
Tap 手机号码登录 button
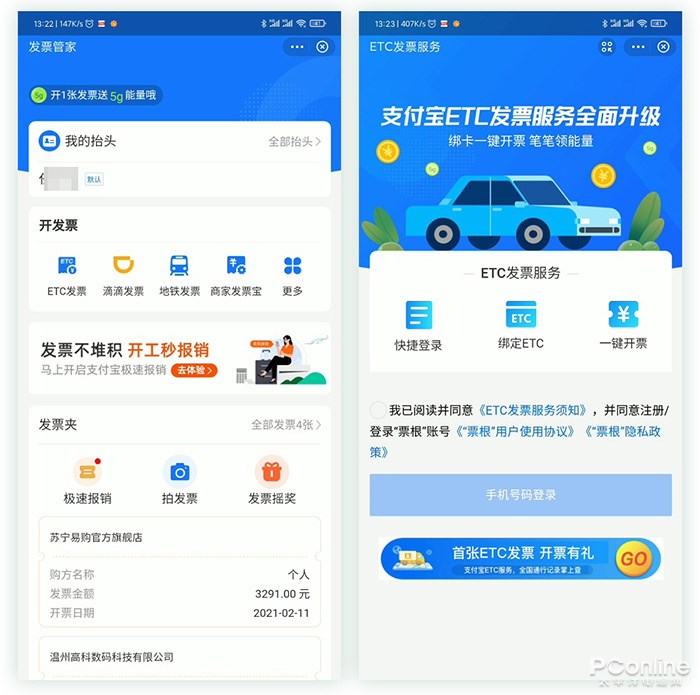[x=520, y=495]
